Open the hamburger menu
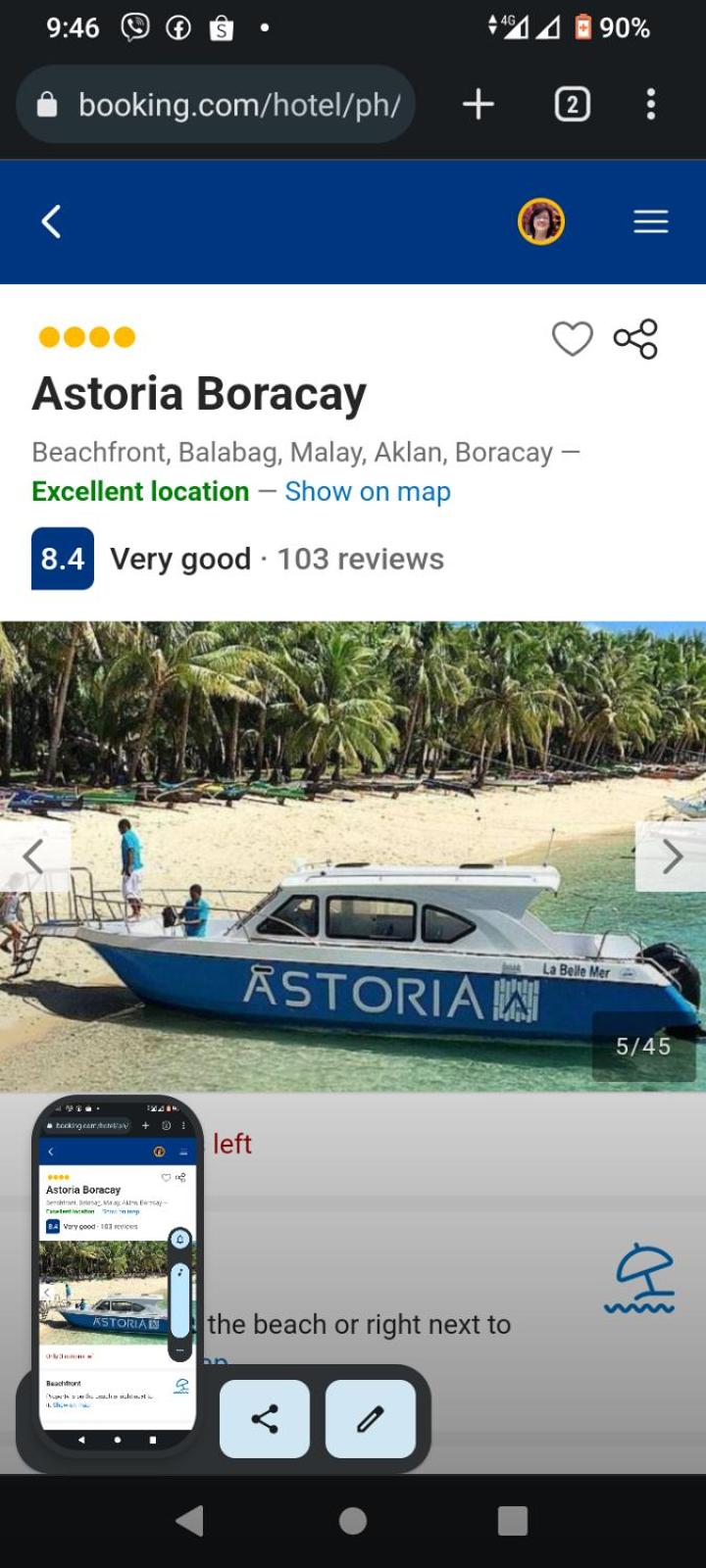706x1568 pixels. pos(651,221)
